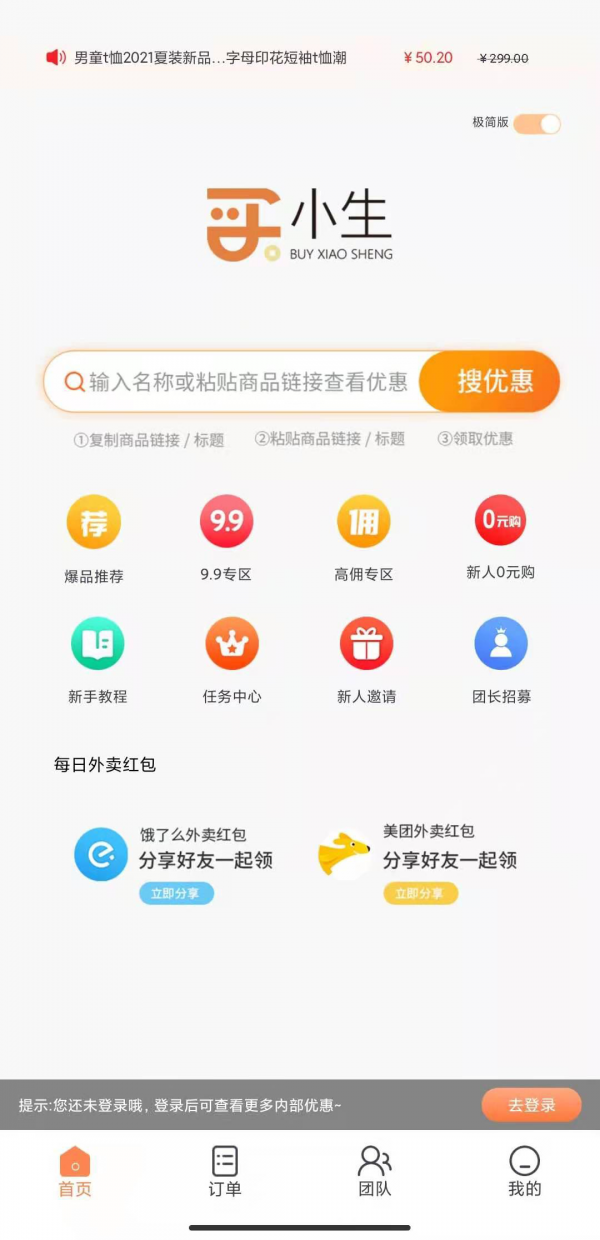Switch to the 订单 tab
The width and height of the screenshot is (600, 1240).
pyautogui.click(x=225, y=1171)
